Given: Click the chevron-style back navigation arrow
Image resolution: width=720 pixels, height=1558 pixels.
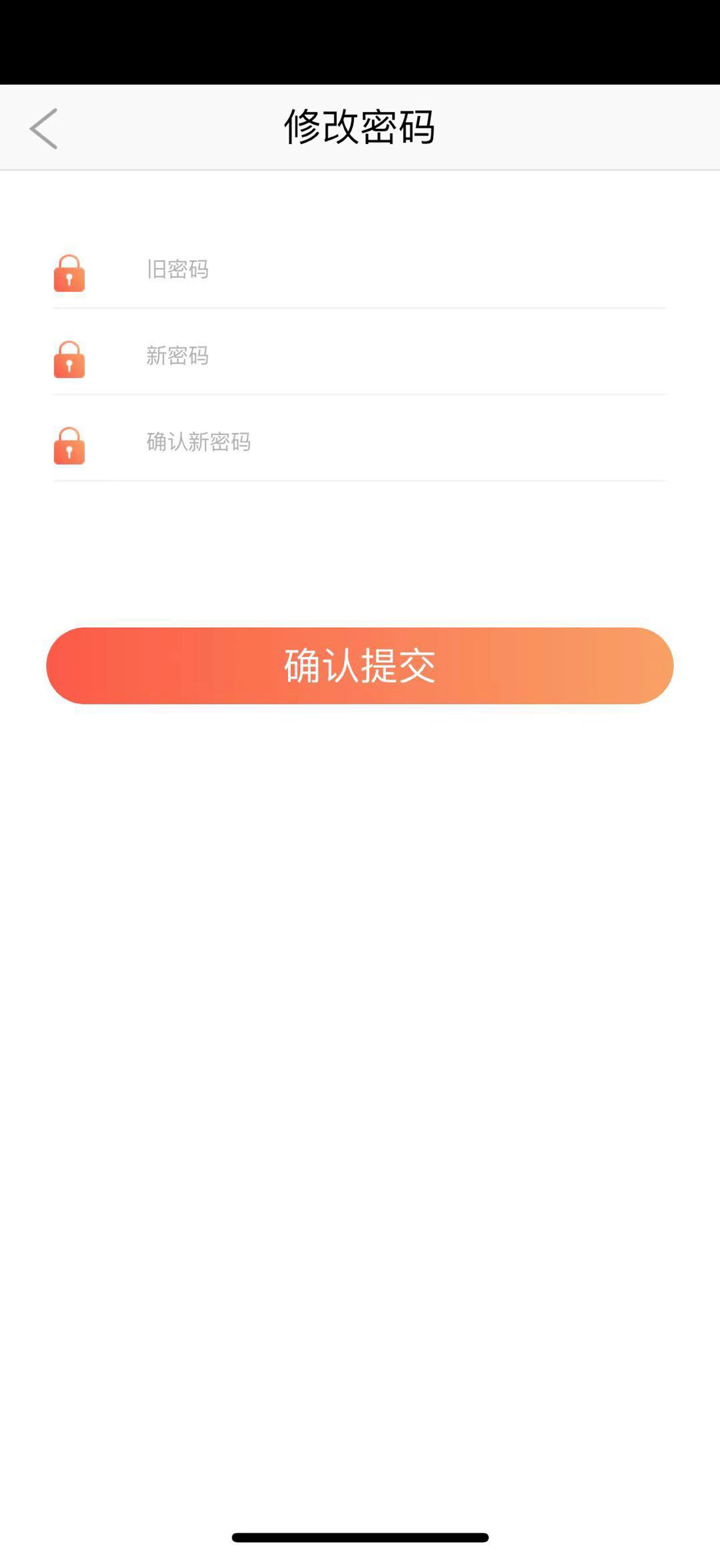Looking at the screenshot, I should pos(43,128).
